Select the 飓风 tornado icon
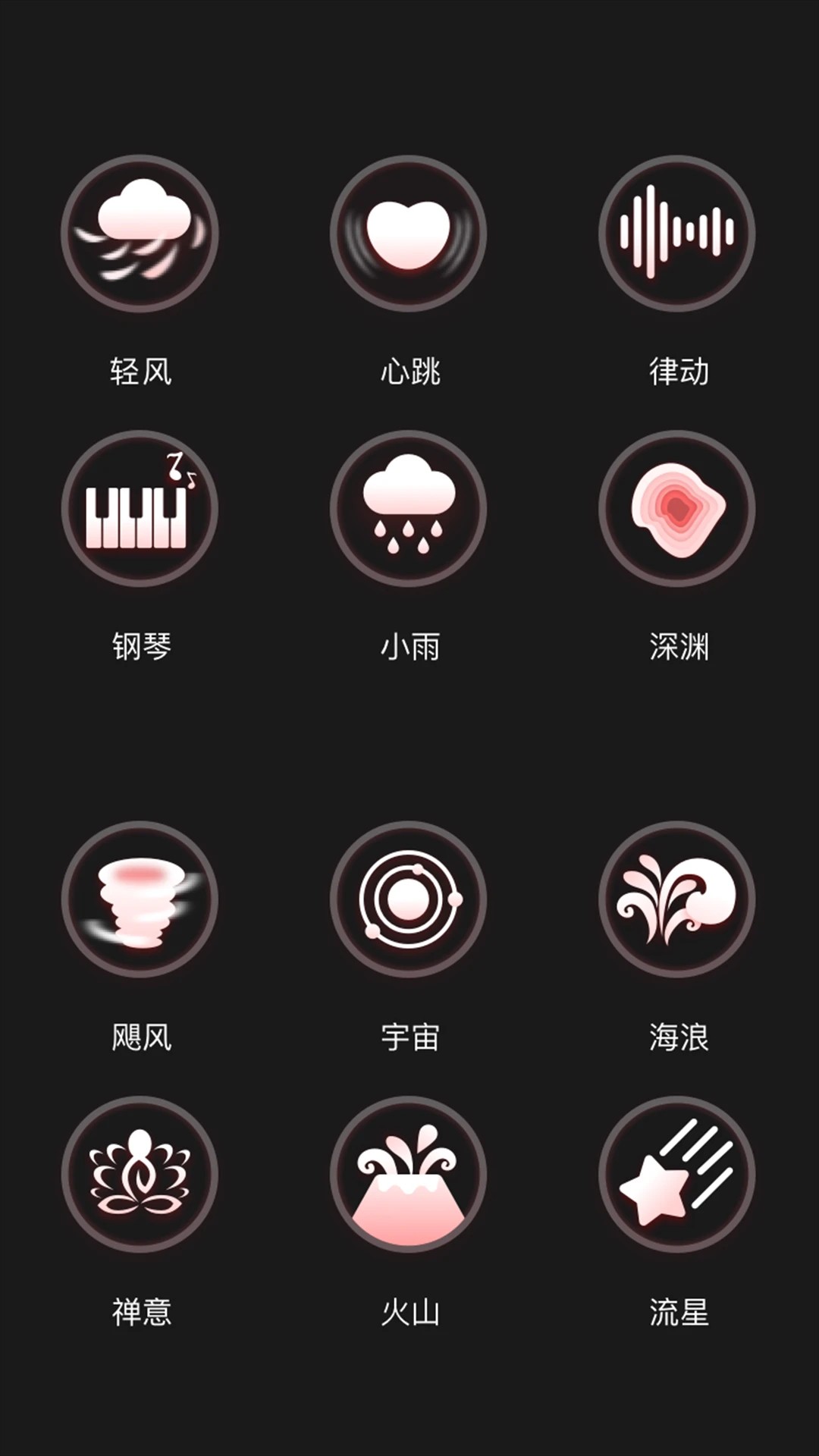Screen dimensions: 819x1456 tap(140, 899)
